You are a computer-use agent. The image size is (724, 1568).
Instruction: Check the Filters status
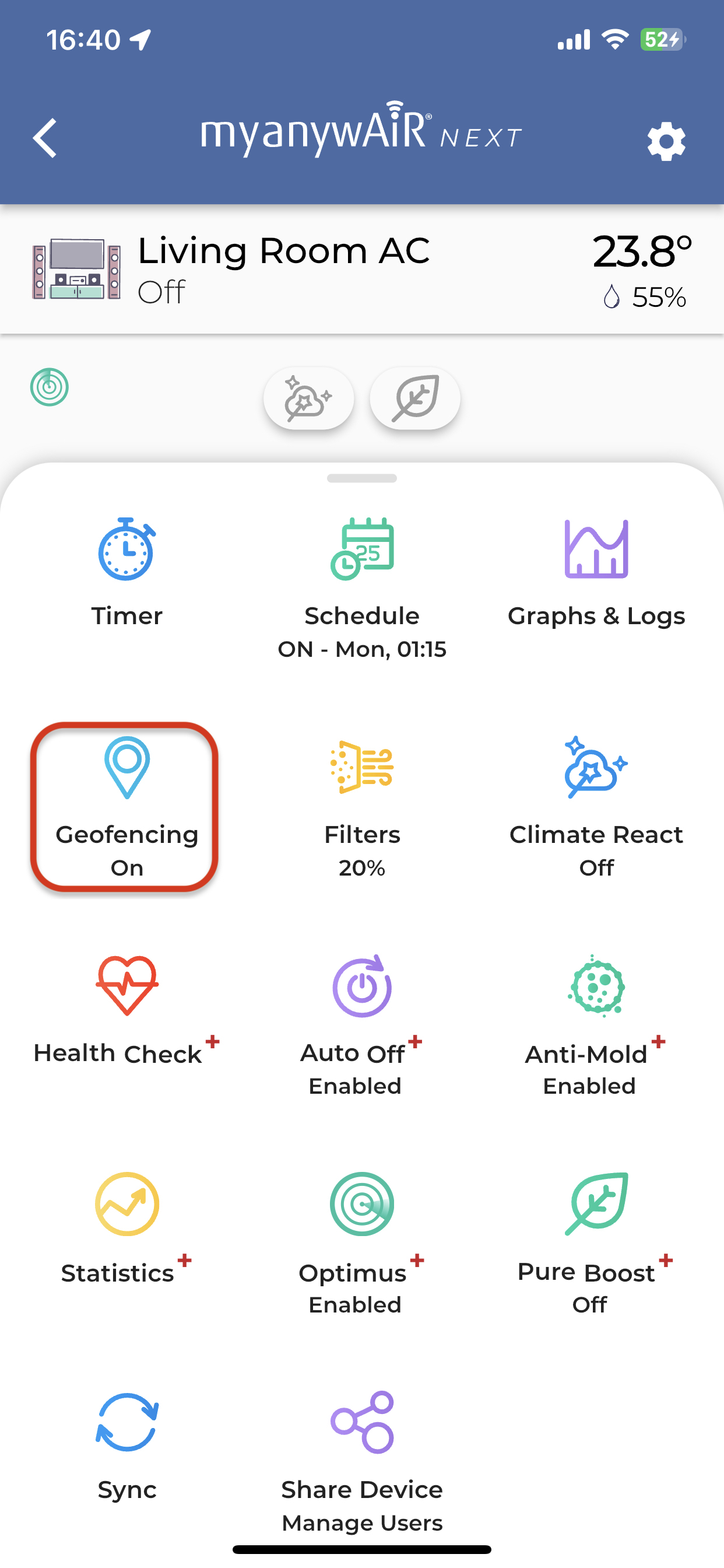362,807
